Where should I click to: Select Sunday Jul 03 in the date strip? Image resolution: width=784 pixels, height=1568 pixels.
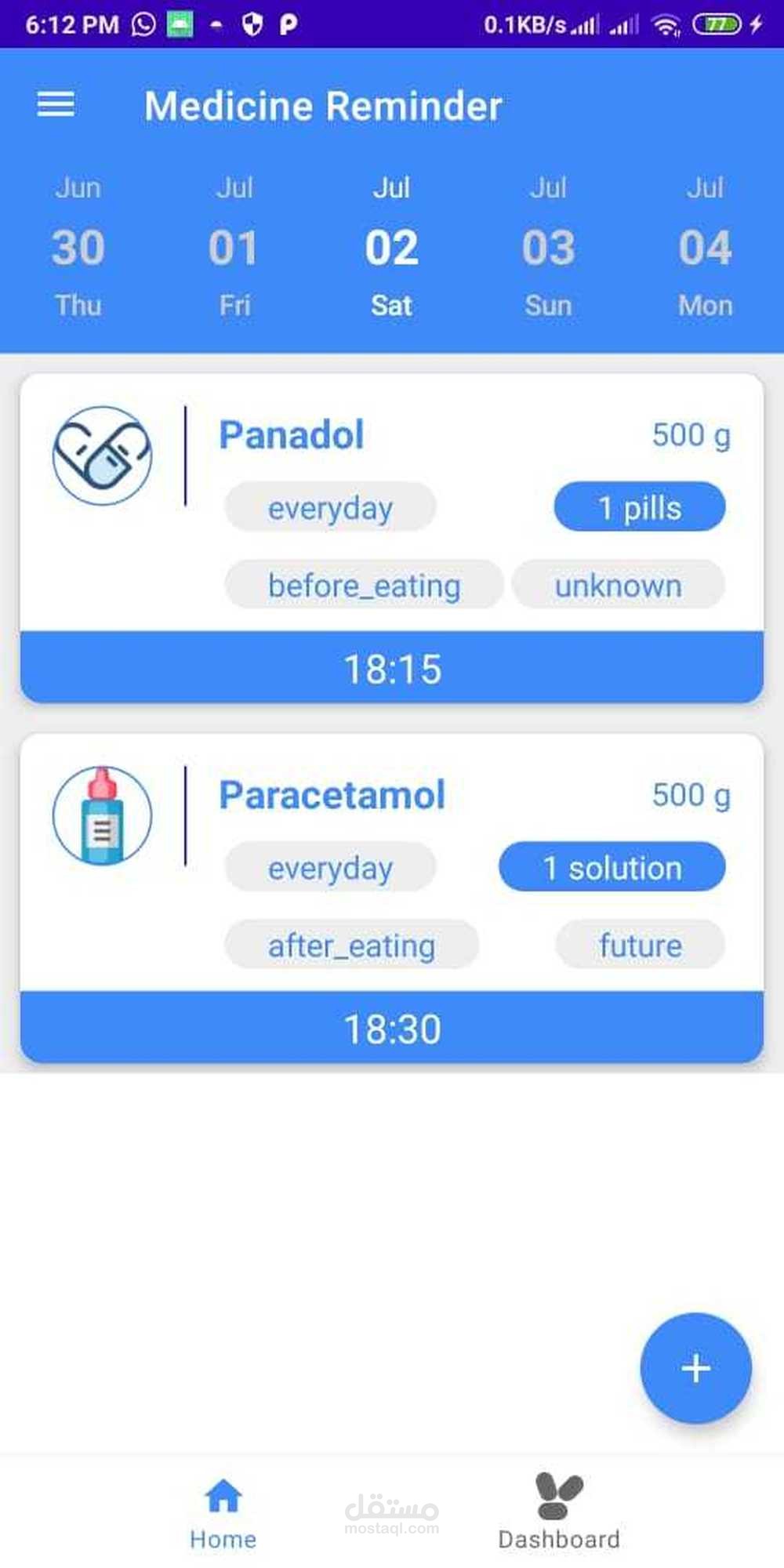click(x=549, y=247)
